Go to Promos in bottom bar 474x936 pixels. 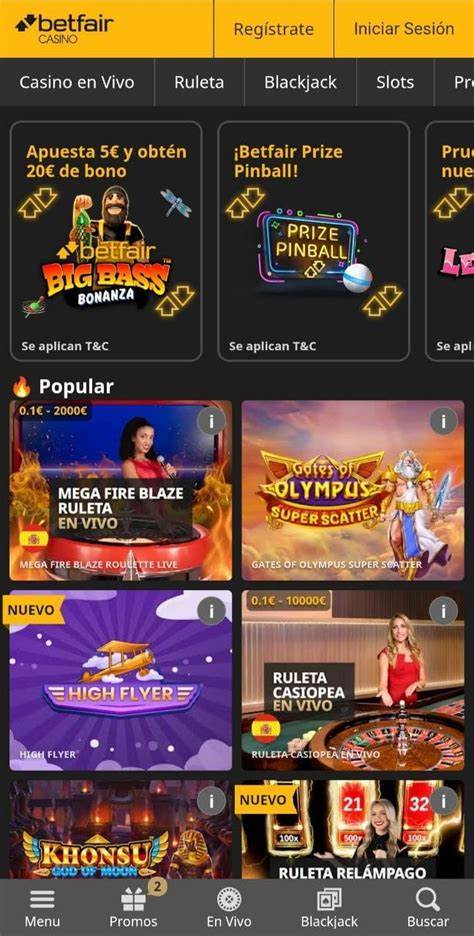tap(134, 908)
